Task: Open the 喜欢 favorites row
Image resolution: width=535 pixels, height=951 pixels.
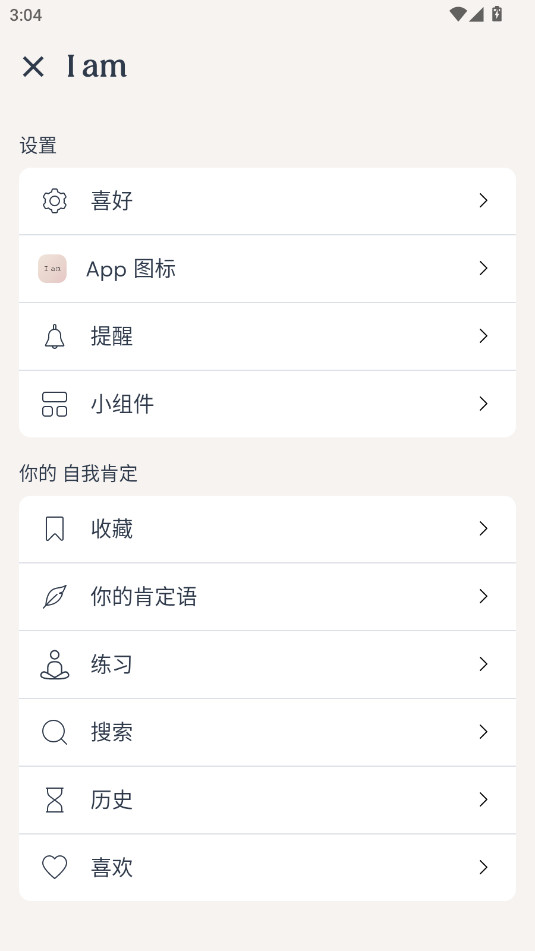Action: point(268,868)
